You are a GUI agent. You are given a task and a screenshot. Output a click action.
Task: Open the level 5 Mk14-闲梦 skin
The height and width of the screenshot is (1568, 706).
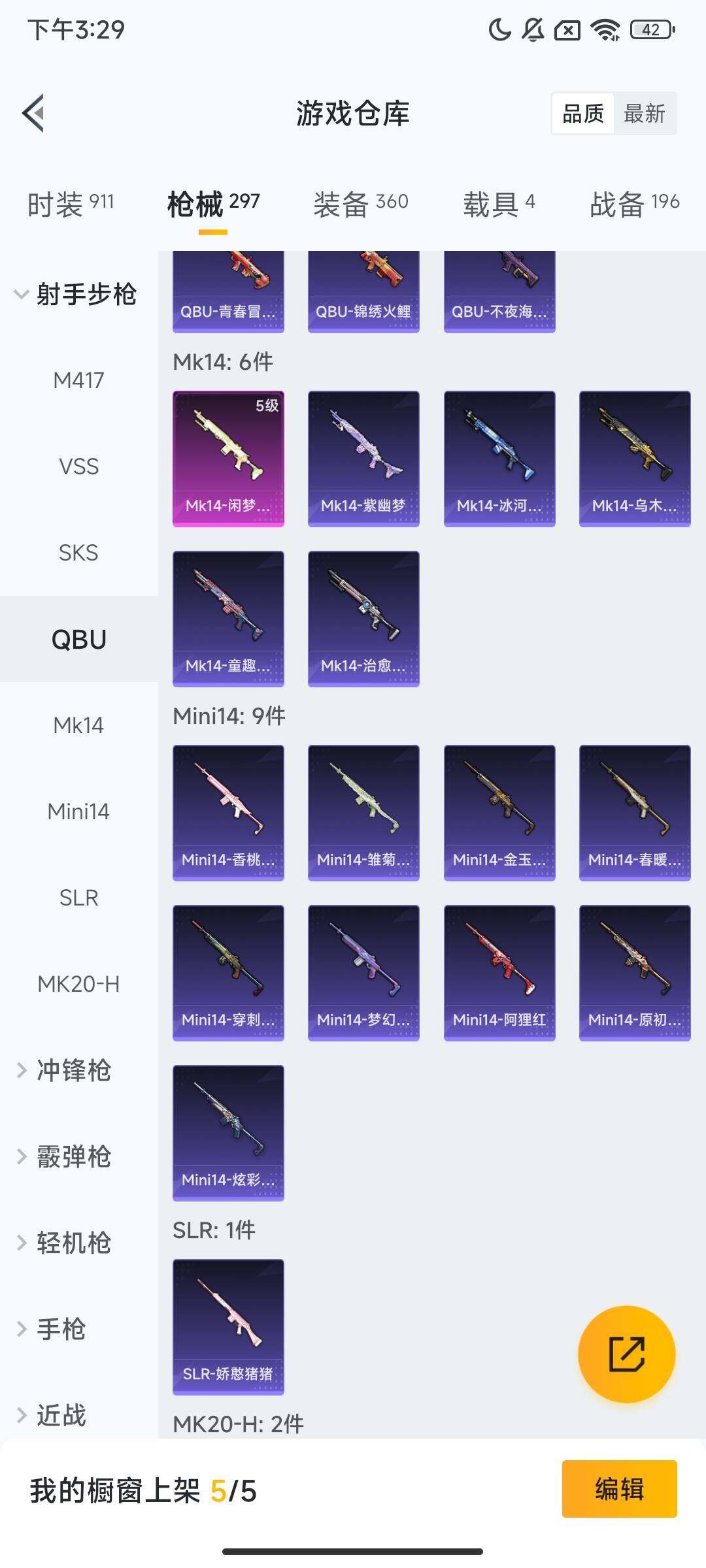click(228, 458)
